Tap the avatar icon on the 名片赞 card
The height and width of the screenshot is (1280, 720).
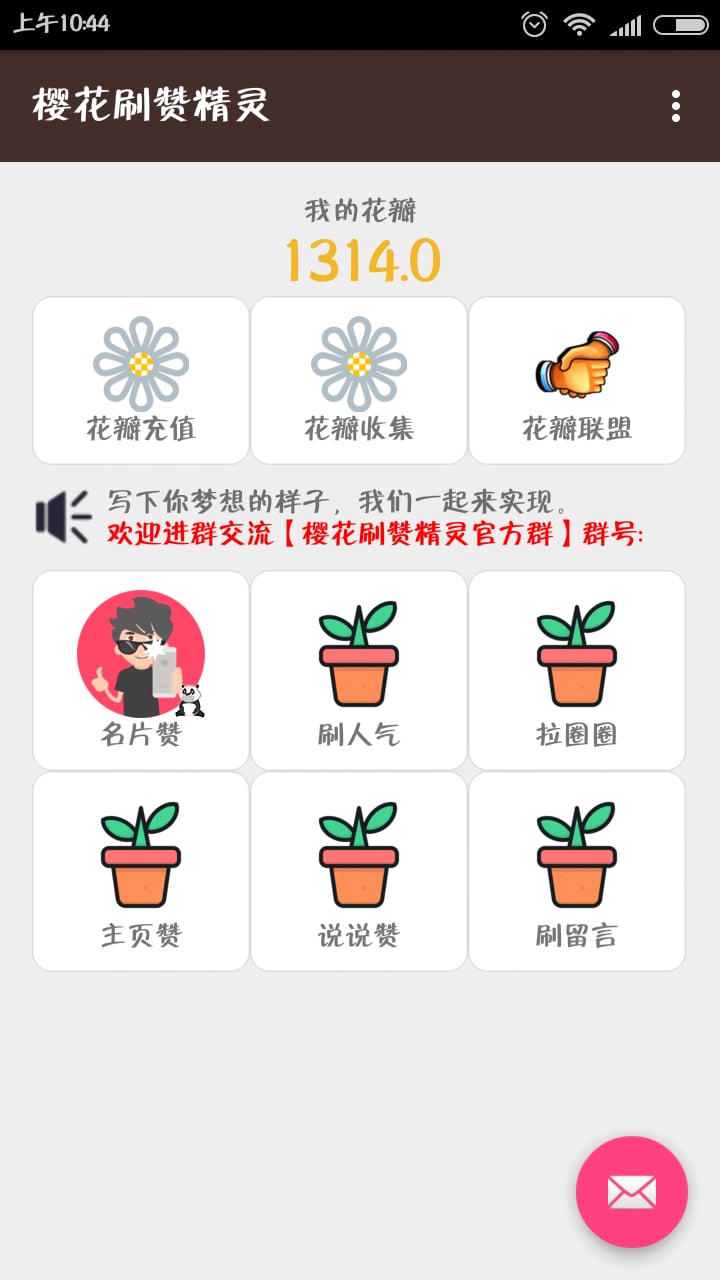(140, 651)
